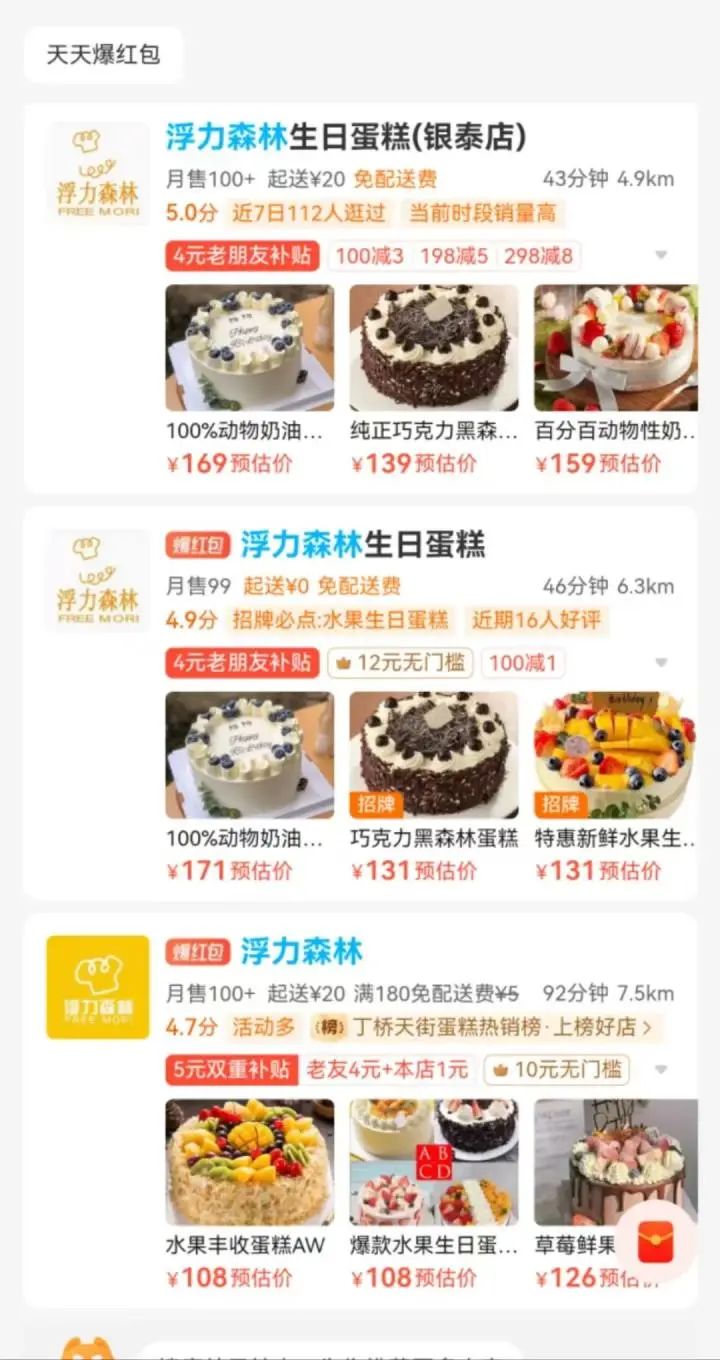Screen dimensions: 720x1360
Task: Open the floating red envelope button
Action: (x=655, y=1242)
